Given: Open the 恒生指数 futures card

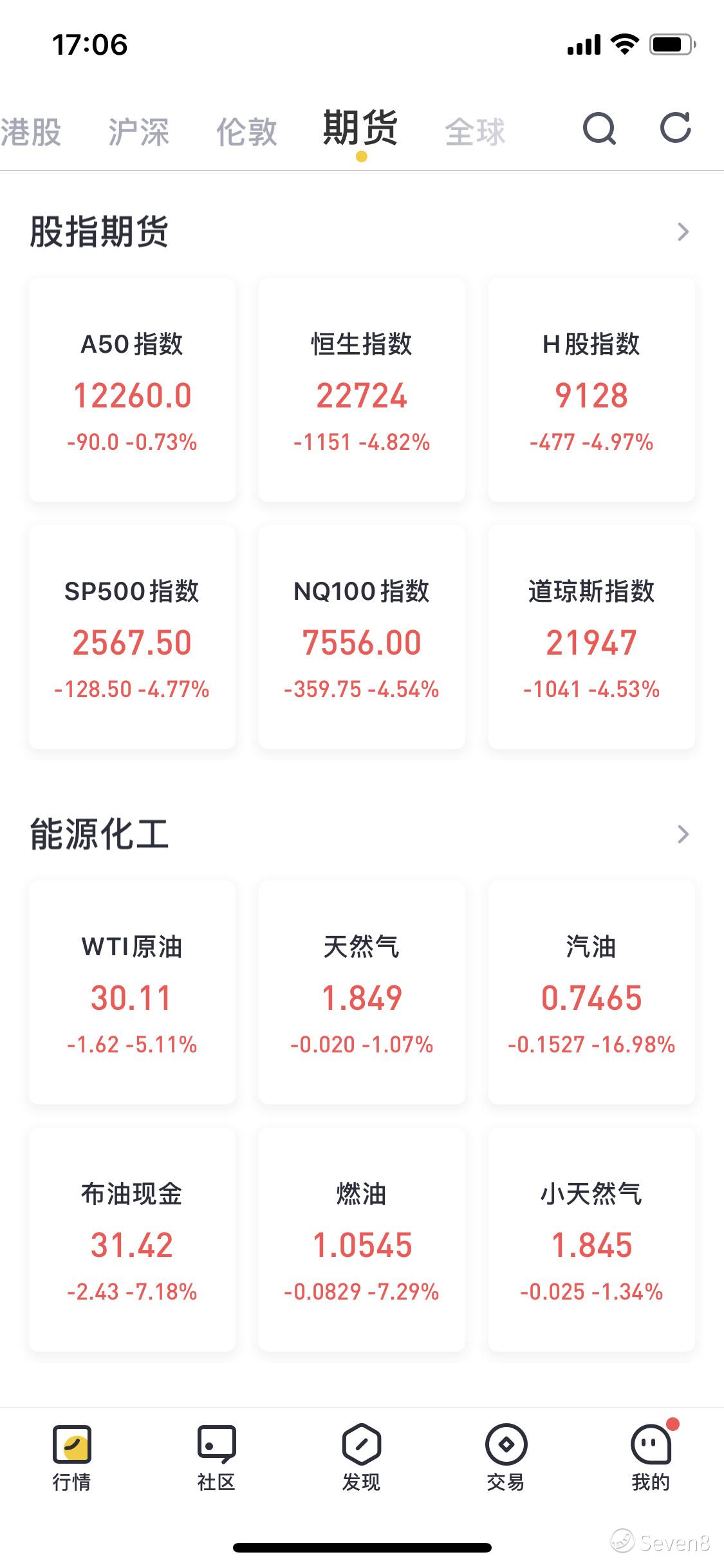Looking at the screenshot, I should pos(362,390).
